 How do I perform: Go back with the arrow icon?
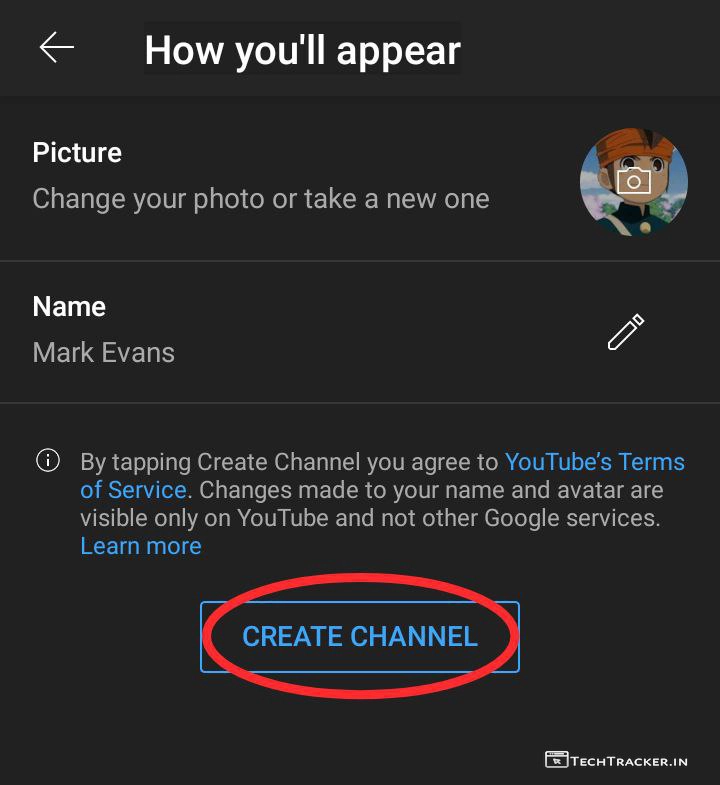click(57, 48)
